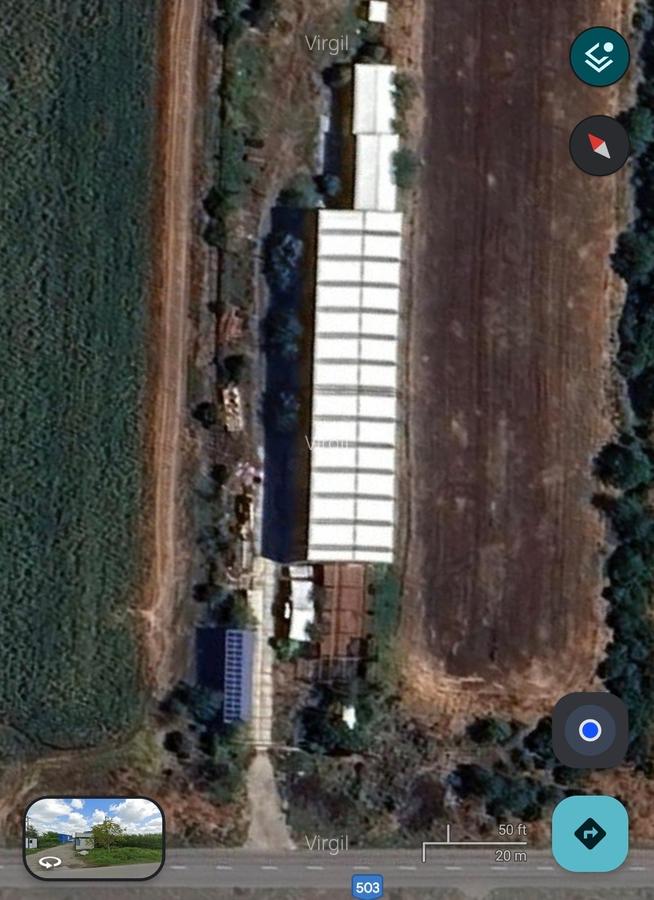The height and width of the screenshot is (900, 654).
Task: Open directions button
Action: coord(590,833)
